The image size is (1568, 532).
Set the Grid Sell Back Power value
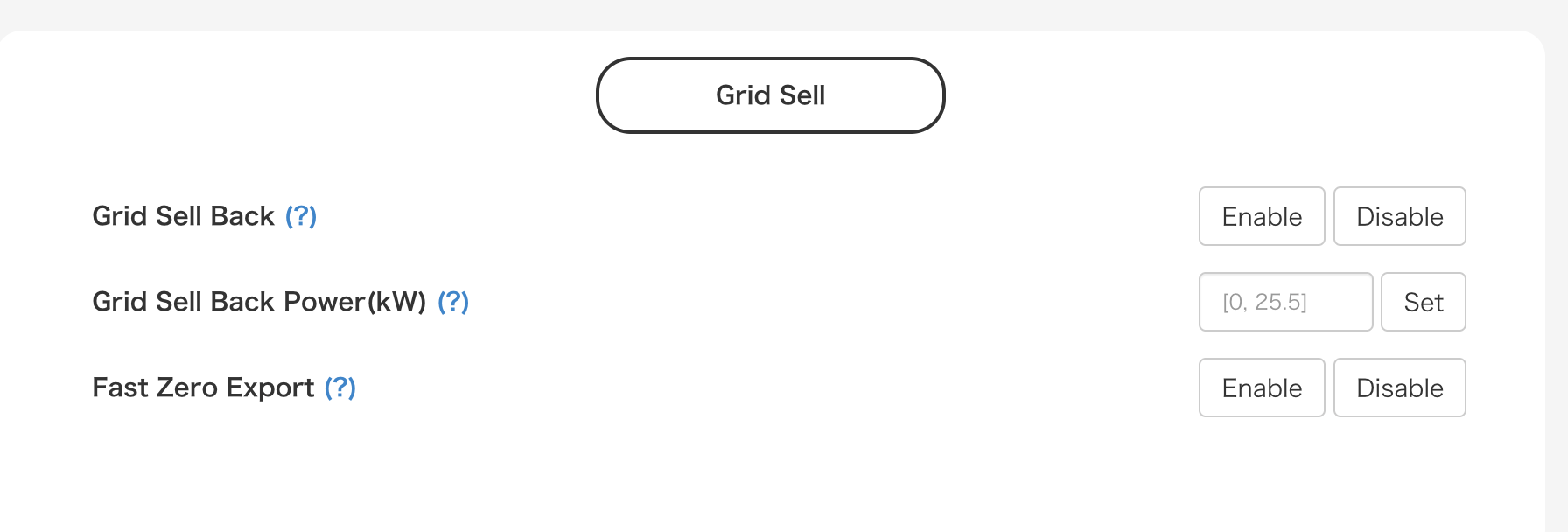click(1423, 302)
